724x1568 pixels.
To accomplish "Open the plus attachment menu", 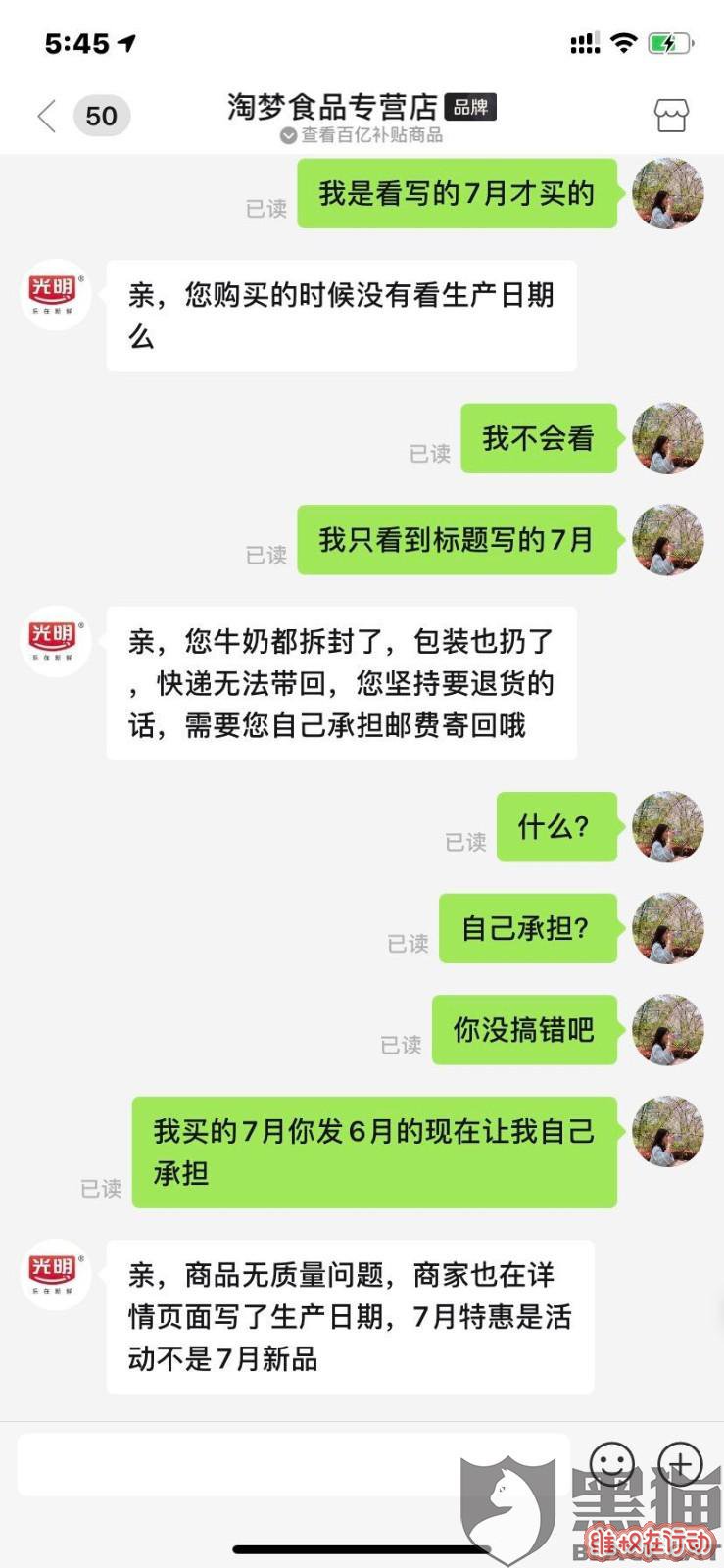I will point(680,1463).
